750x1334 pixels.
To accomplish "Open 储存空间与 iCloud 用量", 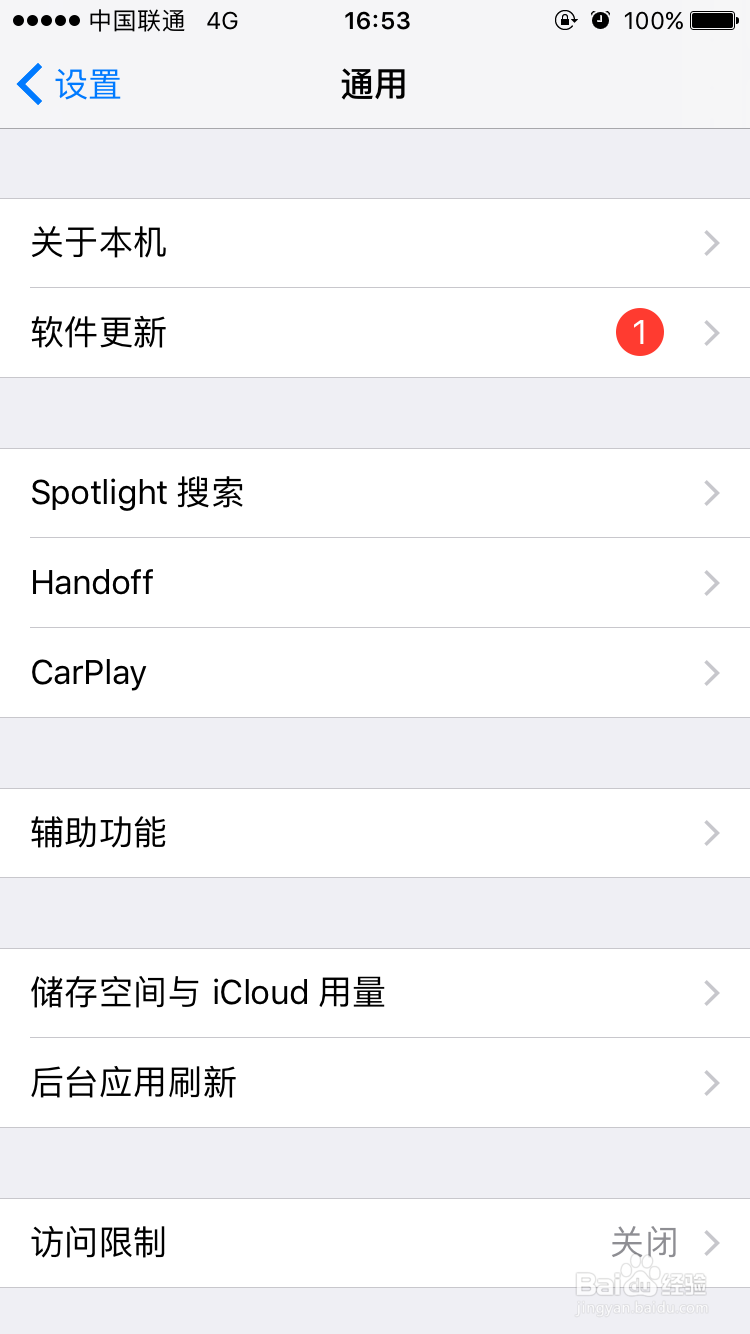I will click(x=375, y=993).
